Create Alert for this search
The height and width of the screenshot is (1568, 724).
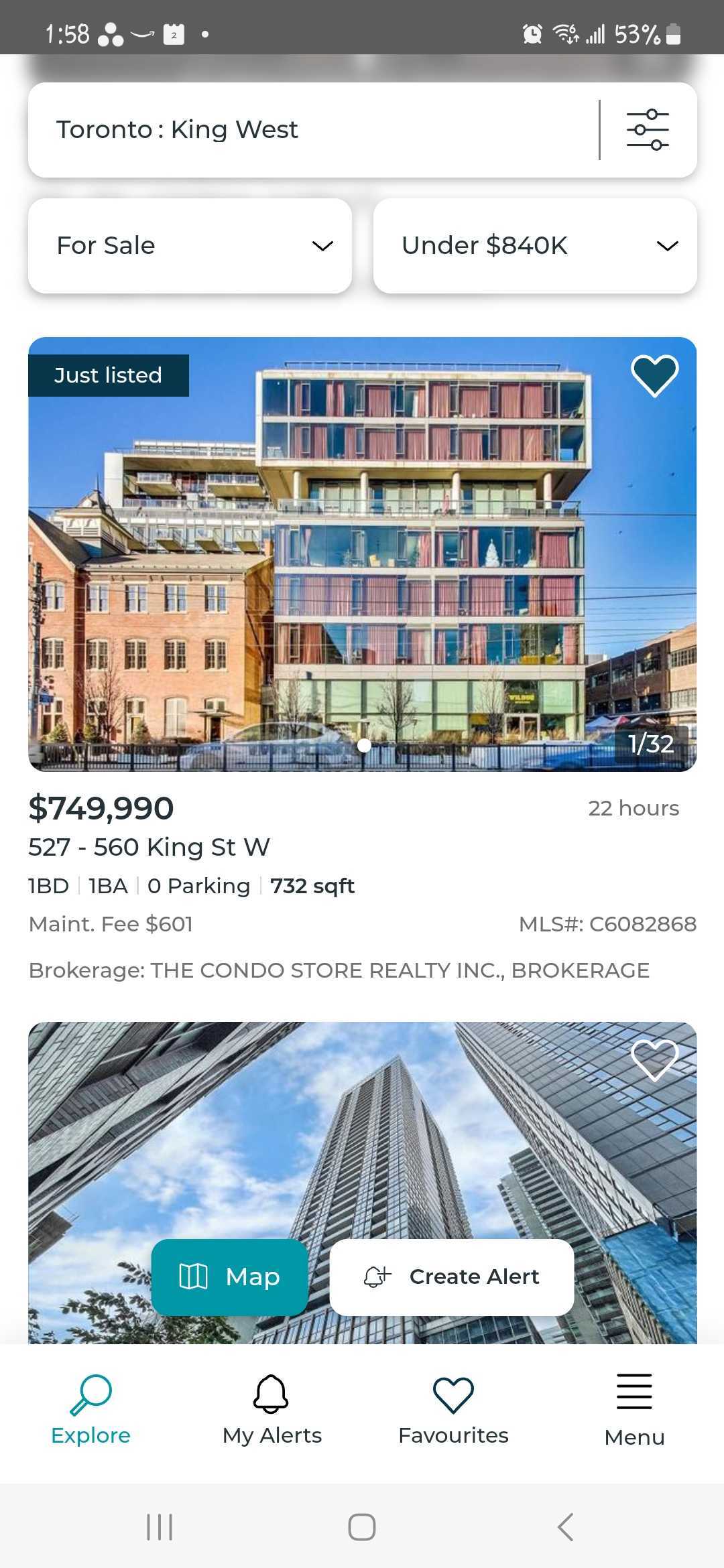452,1277
